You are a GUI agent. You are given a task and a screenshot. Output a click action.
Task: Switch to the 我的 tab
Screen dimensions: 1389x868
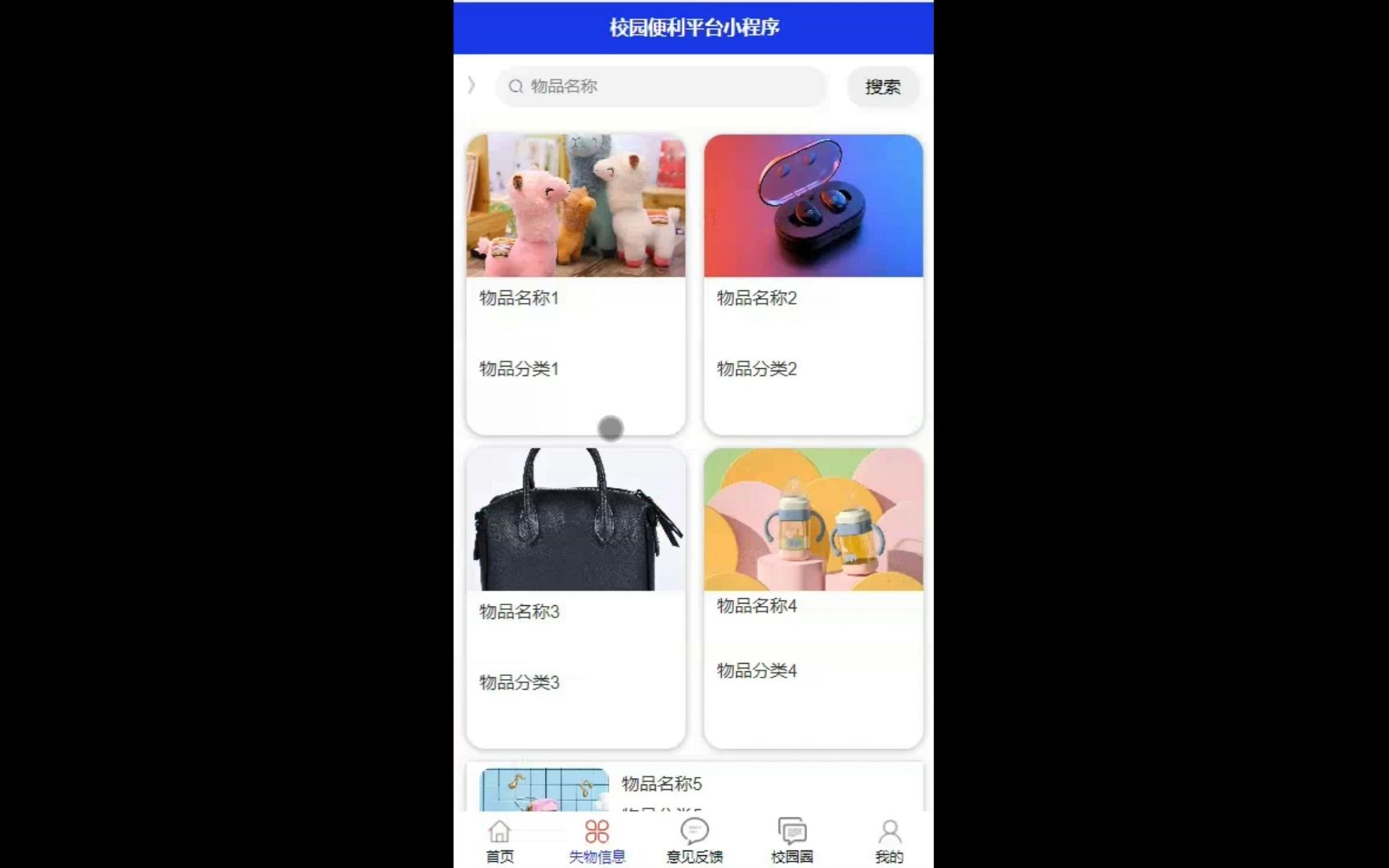tap(889, 841)
